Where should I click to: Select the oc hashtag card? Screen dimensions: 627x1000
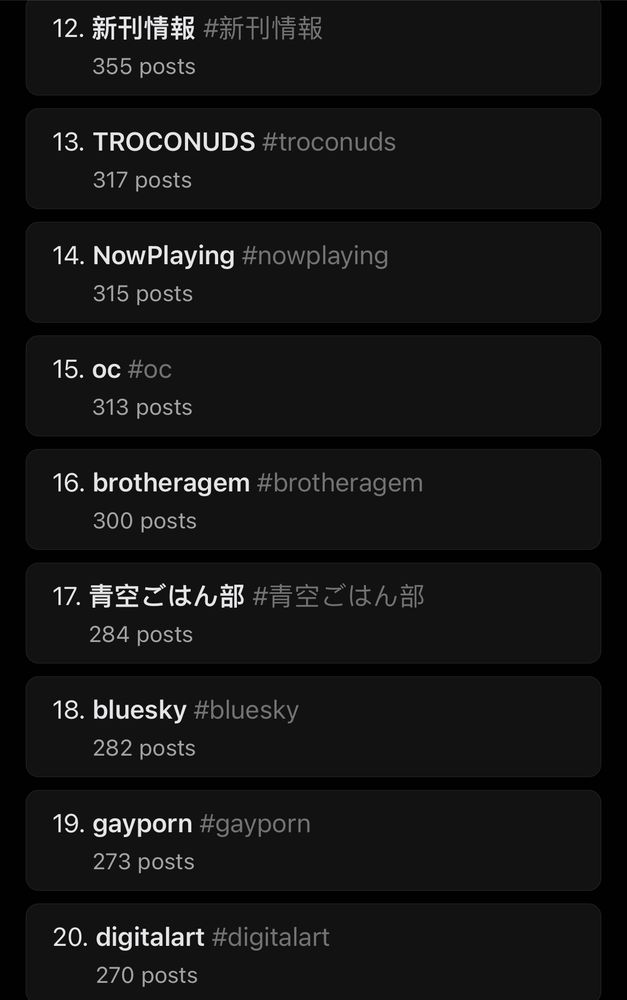click(312, 386)
